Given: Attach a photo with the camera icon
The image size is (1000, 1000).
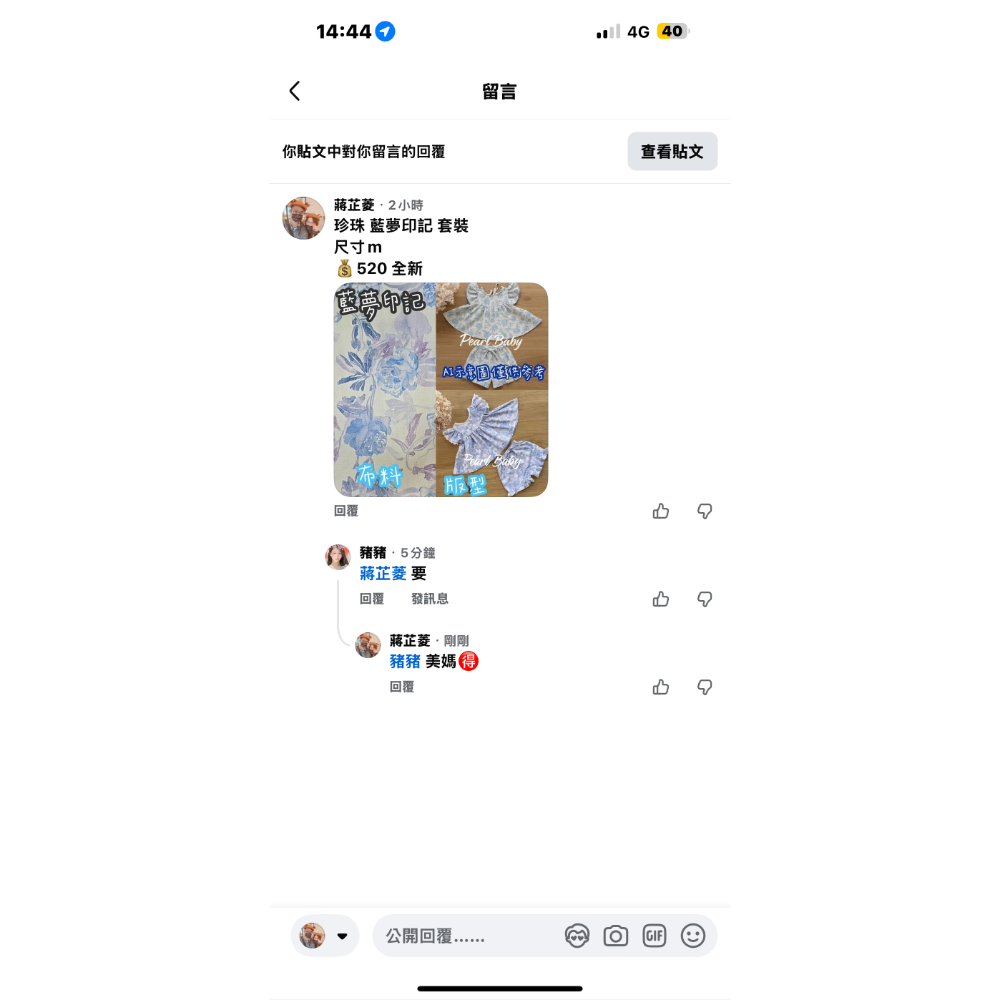Looking at the screenshot, I should (x=616, y=936).
